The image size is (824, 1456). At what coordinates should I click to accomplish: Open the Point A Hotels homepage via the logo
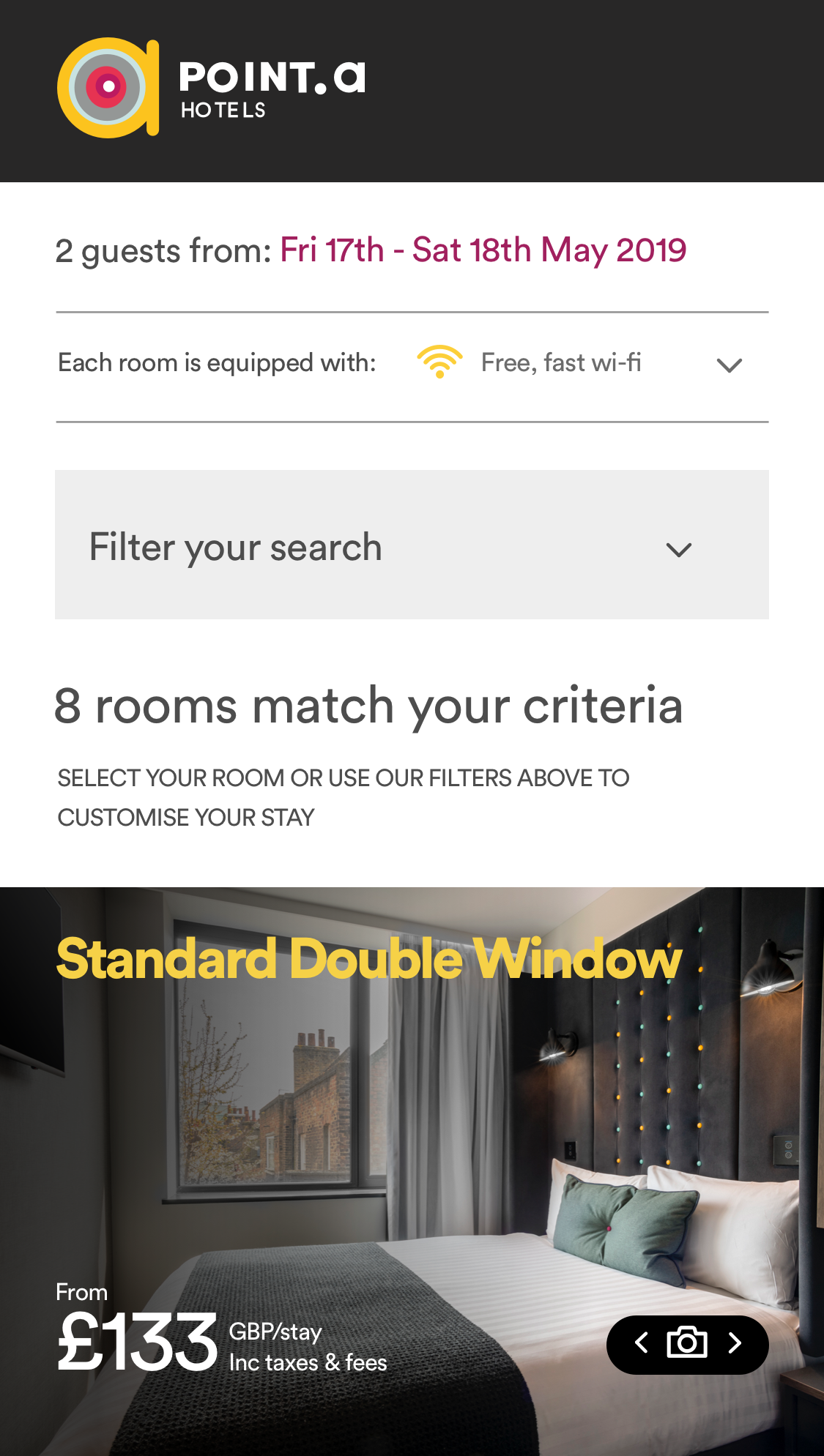[x=211, y=88]
